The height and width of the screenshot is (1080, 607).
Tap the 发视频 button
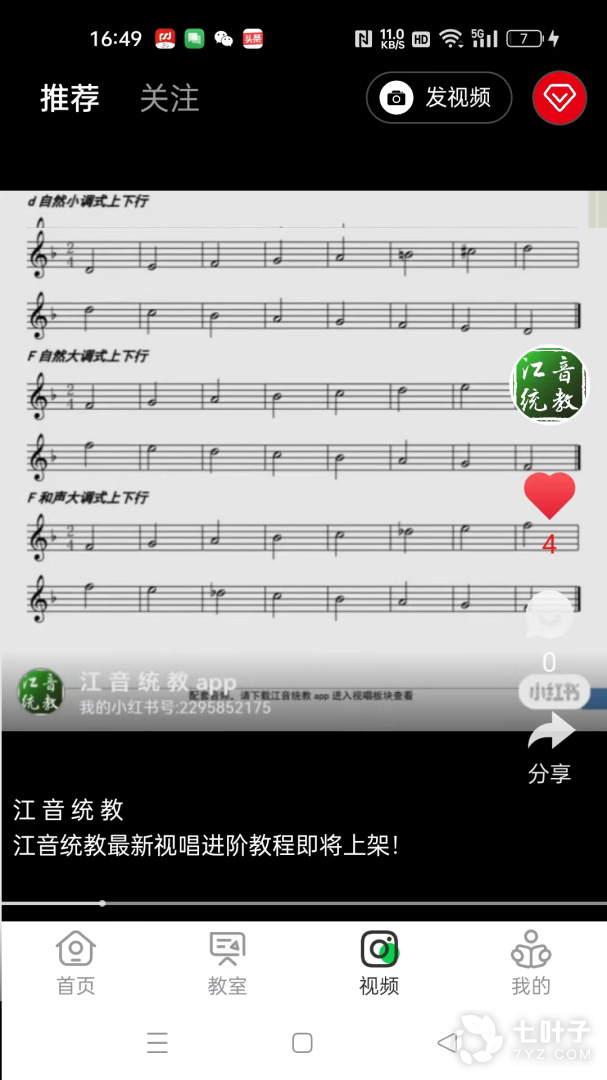pos(439,98)
